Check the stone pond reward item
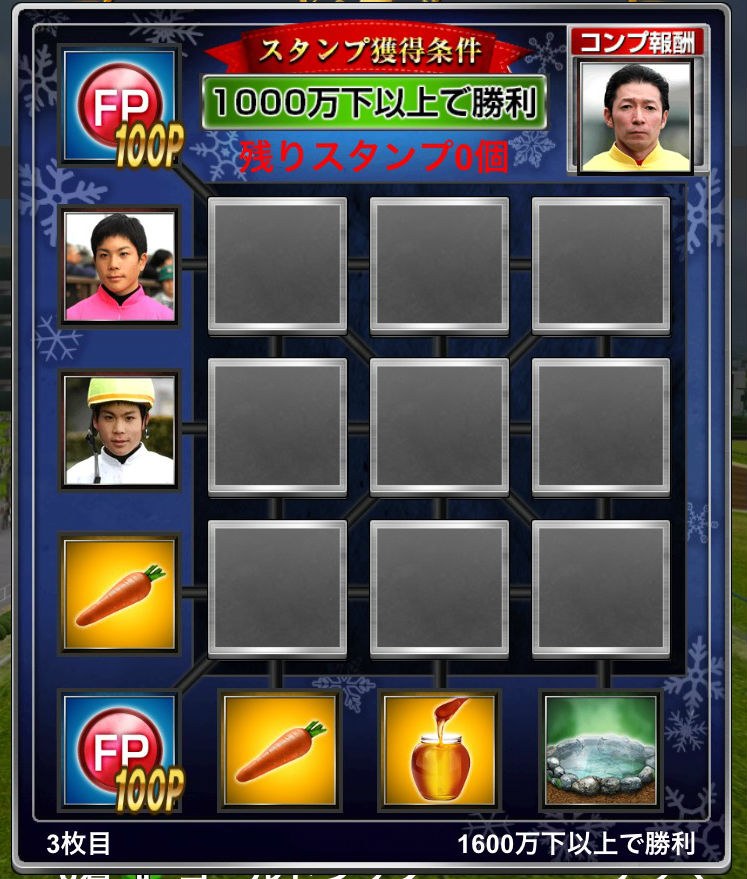 (601, 750)
